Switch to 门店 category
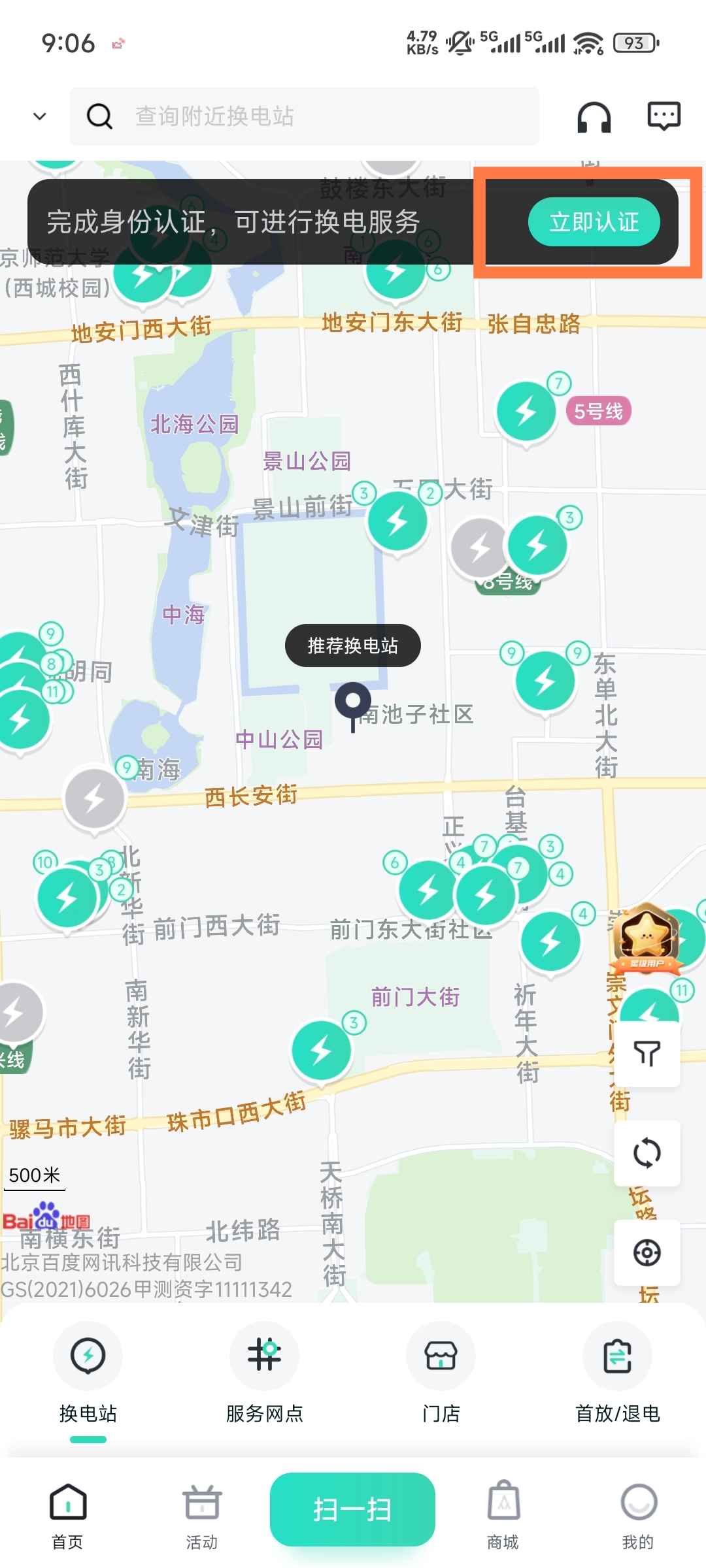Viewport: 706px width, 1568px height. 441,1373
